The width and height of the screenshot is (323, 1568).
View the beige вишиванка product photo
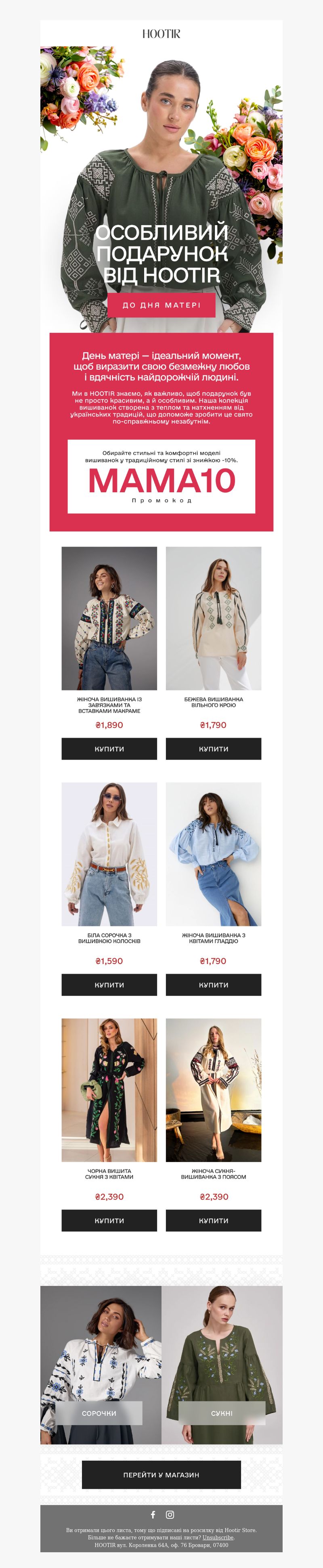pos(213,618)
